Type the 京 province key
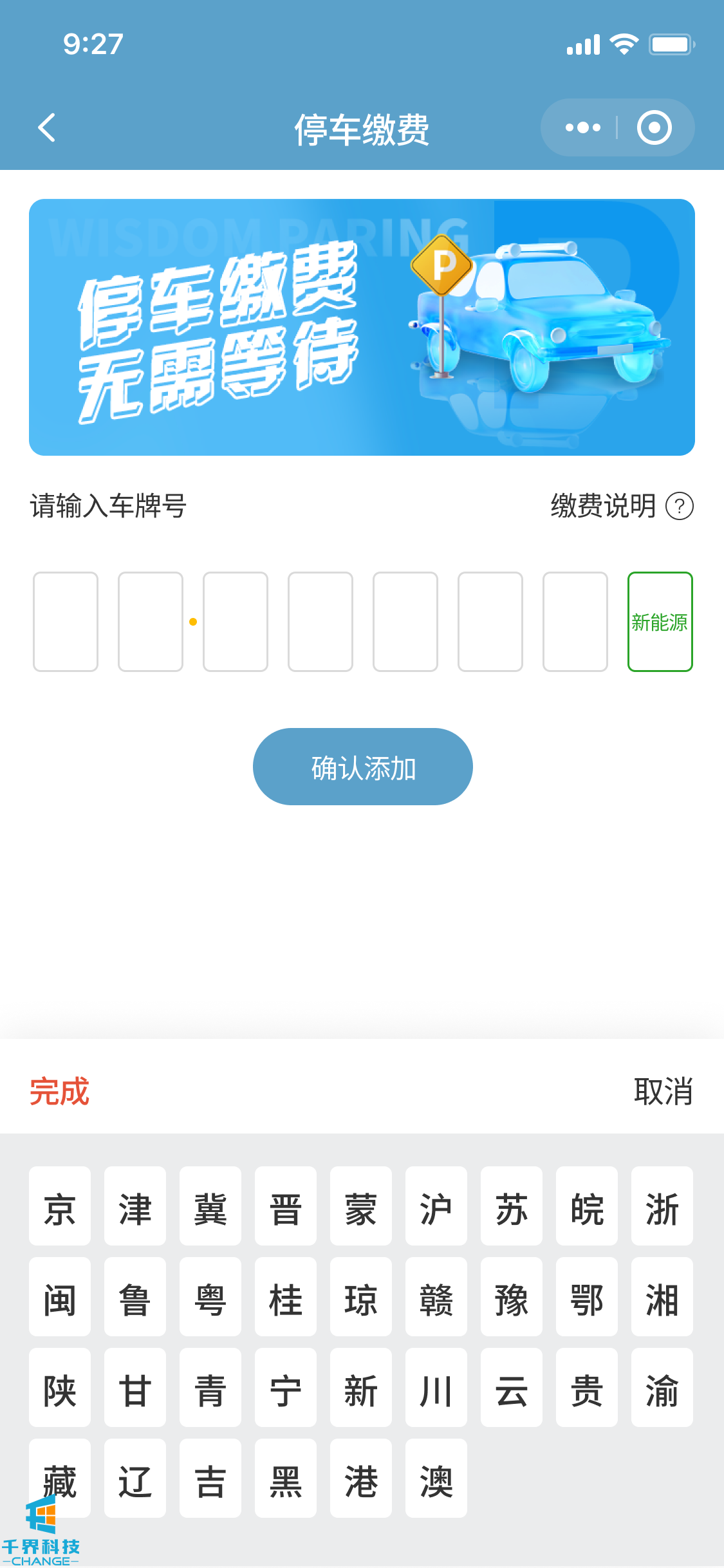 click(x=60, y=1206)
